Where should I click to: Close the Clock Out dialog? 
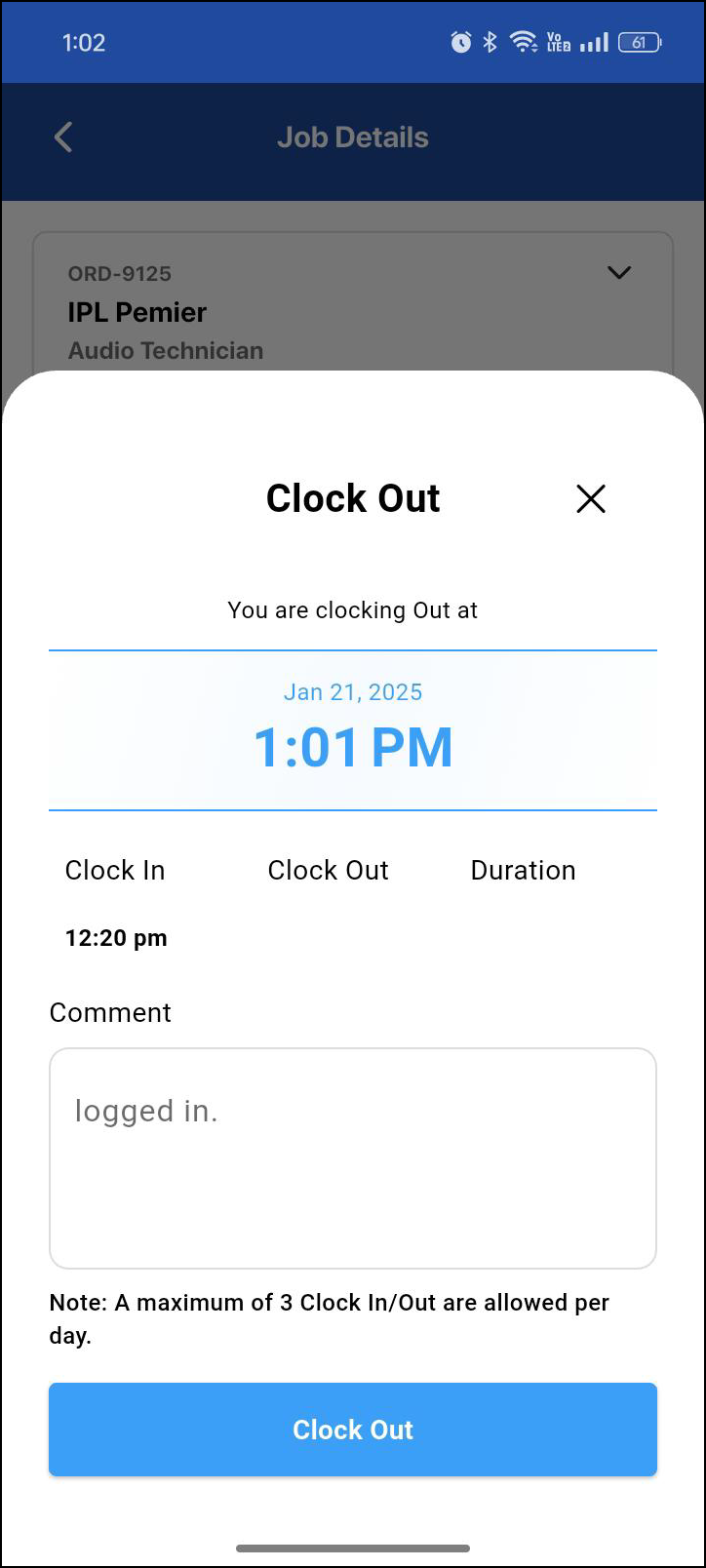pos(591,498)
